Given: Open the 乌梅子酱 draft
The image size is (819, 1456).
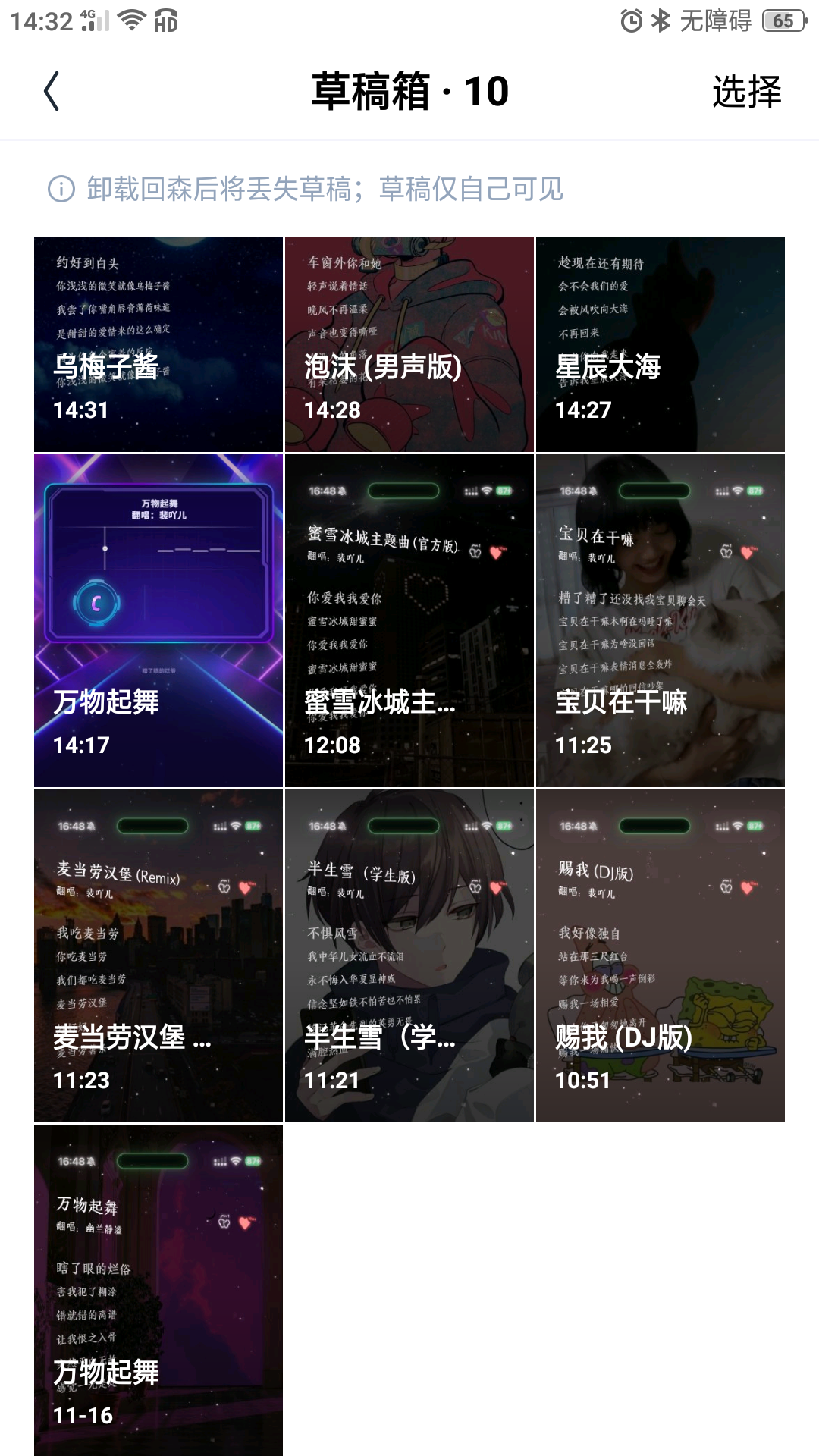Looking at the screenshot, I should (158, 344).
